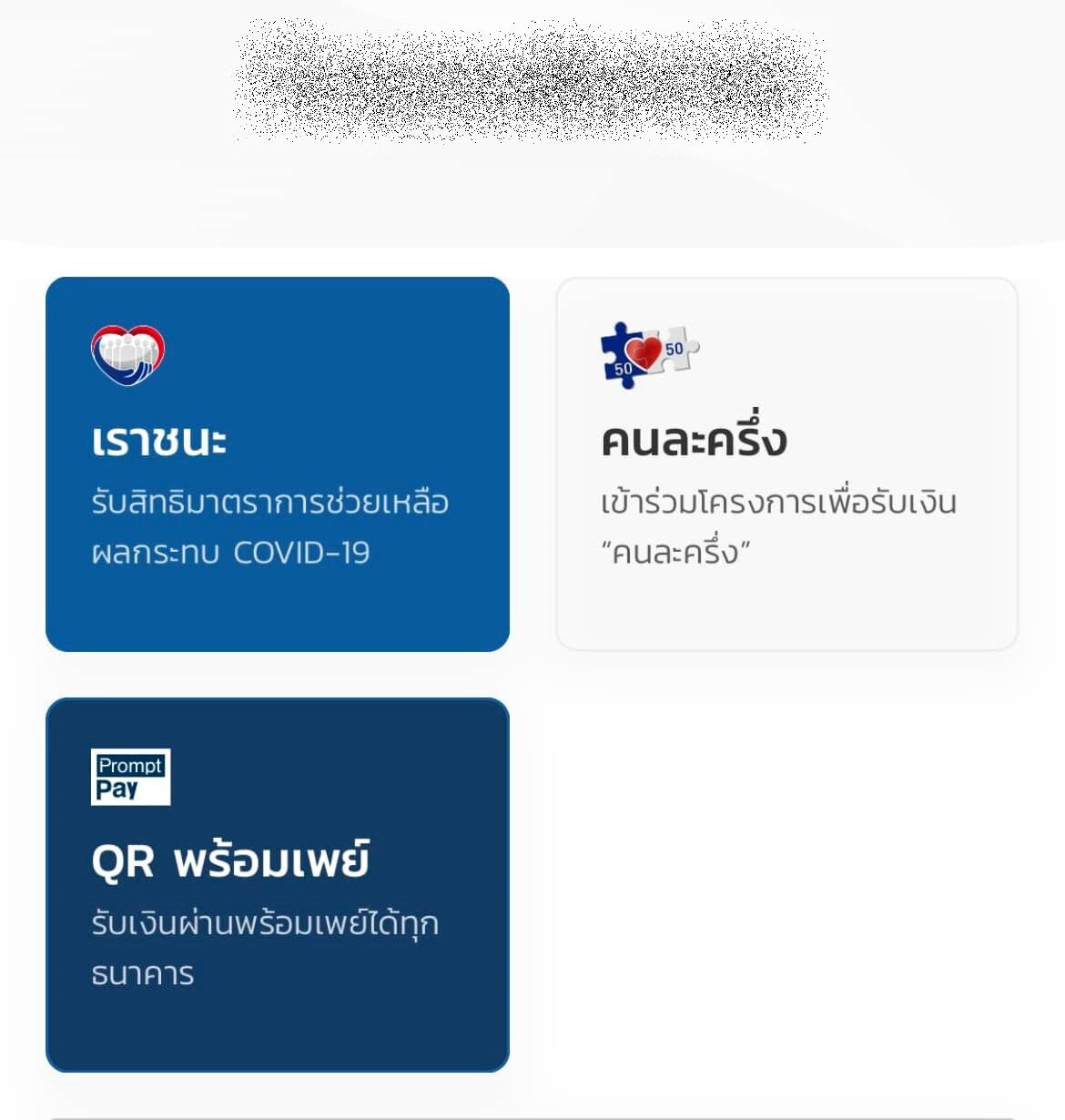Open QR พร้อมเพย์ card
This screenshot has width=1065, height=1120.
click(x=277, y=884)
